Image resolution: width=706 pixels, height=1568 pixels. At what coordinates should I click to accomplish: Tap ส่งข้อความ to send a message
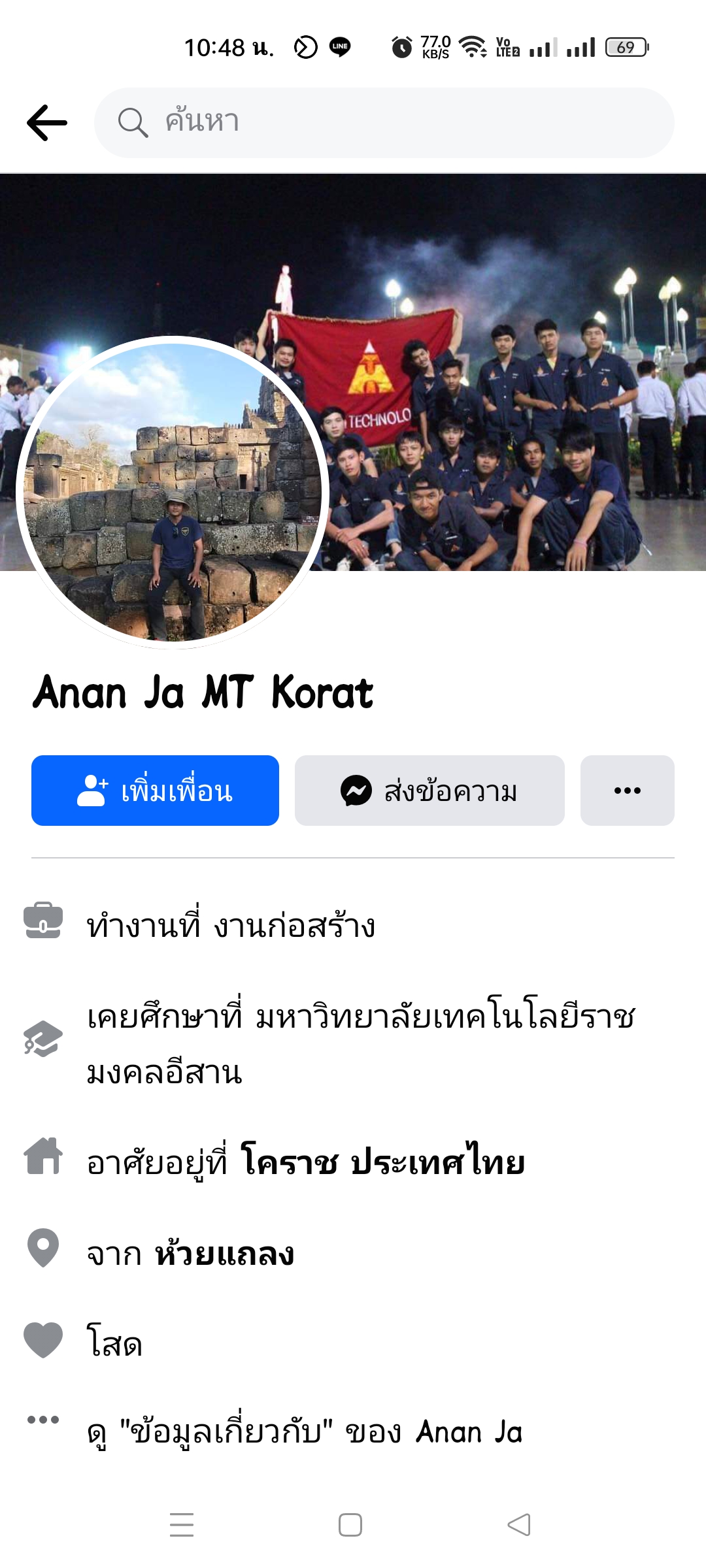click(x=429, y=791)
